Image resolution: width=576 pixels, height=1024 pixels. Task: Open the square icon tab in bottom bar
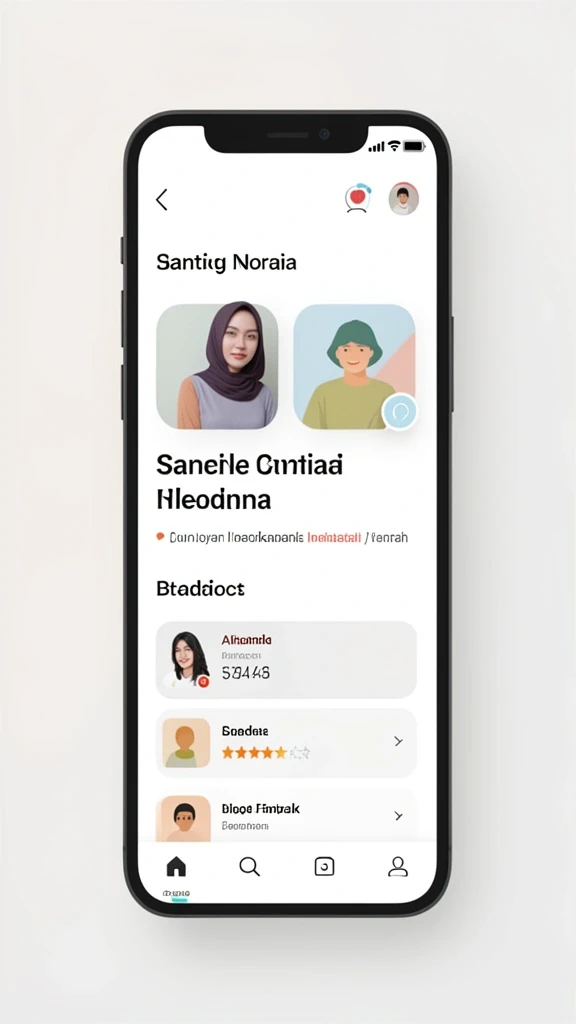[x=325, y=867]
